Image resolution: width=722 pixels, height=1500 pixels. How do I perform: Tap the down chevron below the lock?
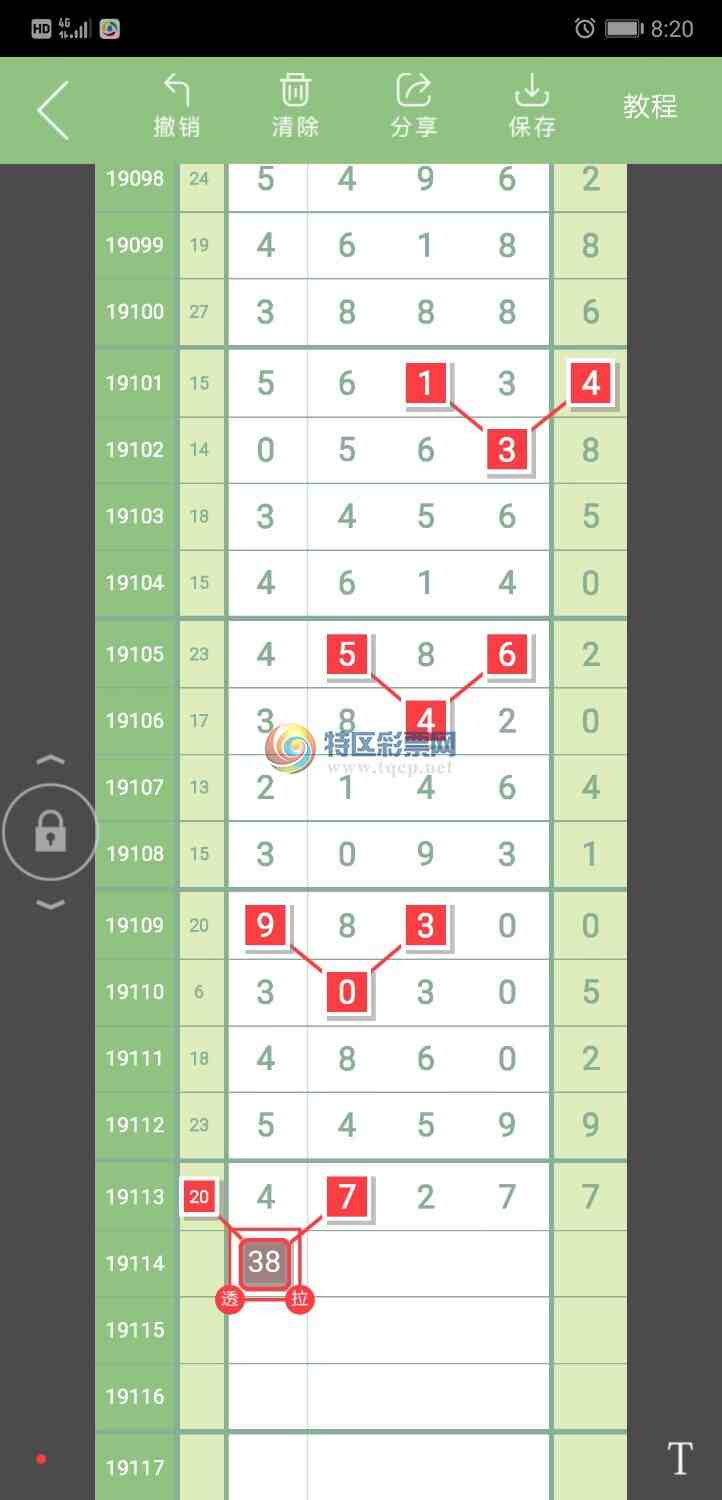(50, 905)
